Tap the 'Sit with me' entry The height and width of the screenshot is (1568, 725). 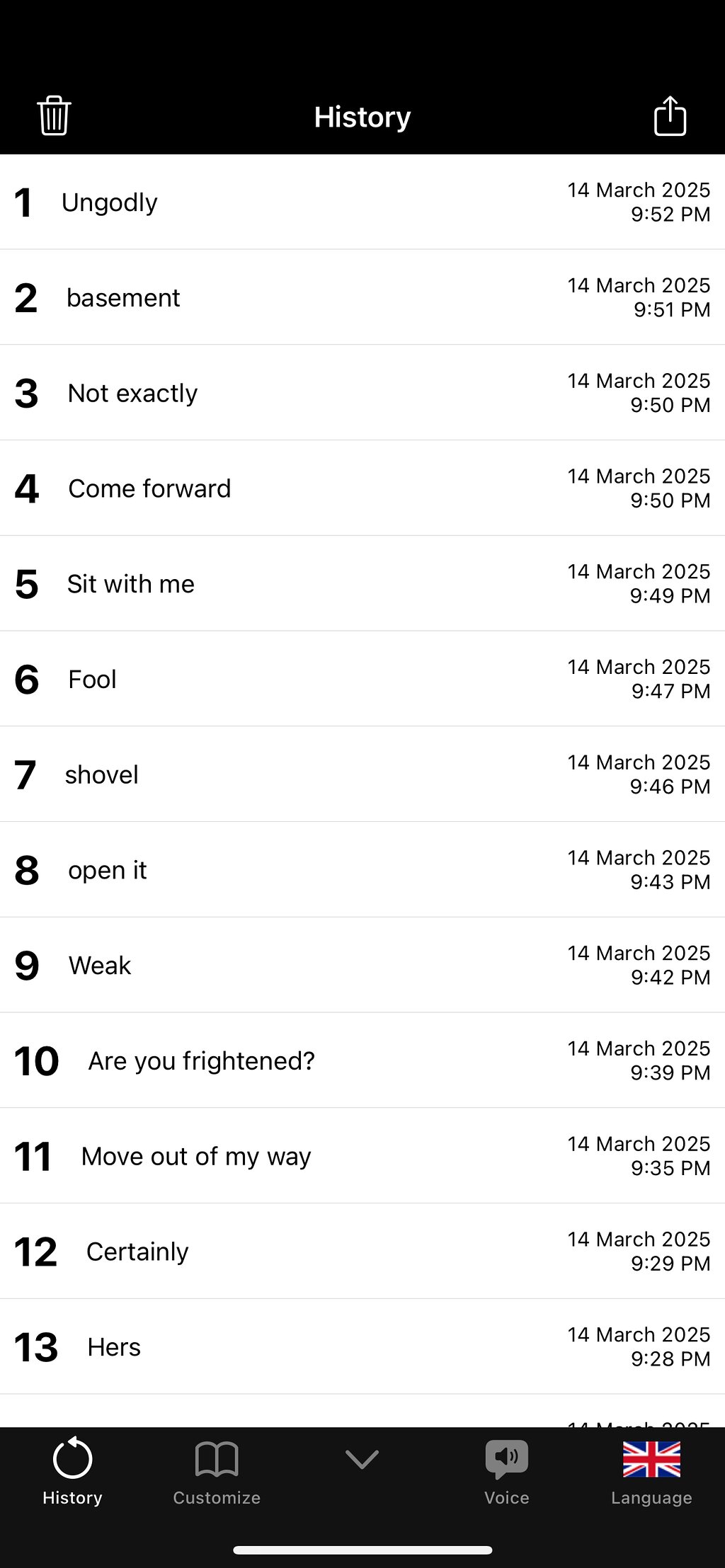pyautogui.click(x=362, y=584)
